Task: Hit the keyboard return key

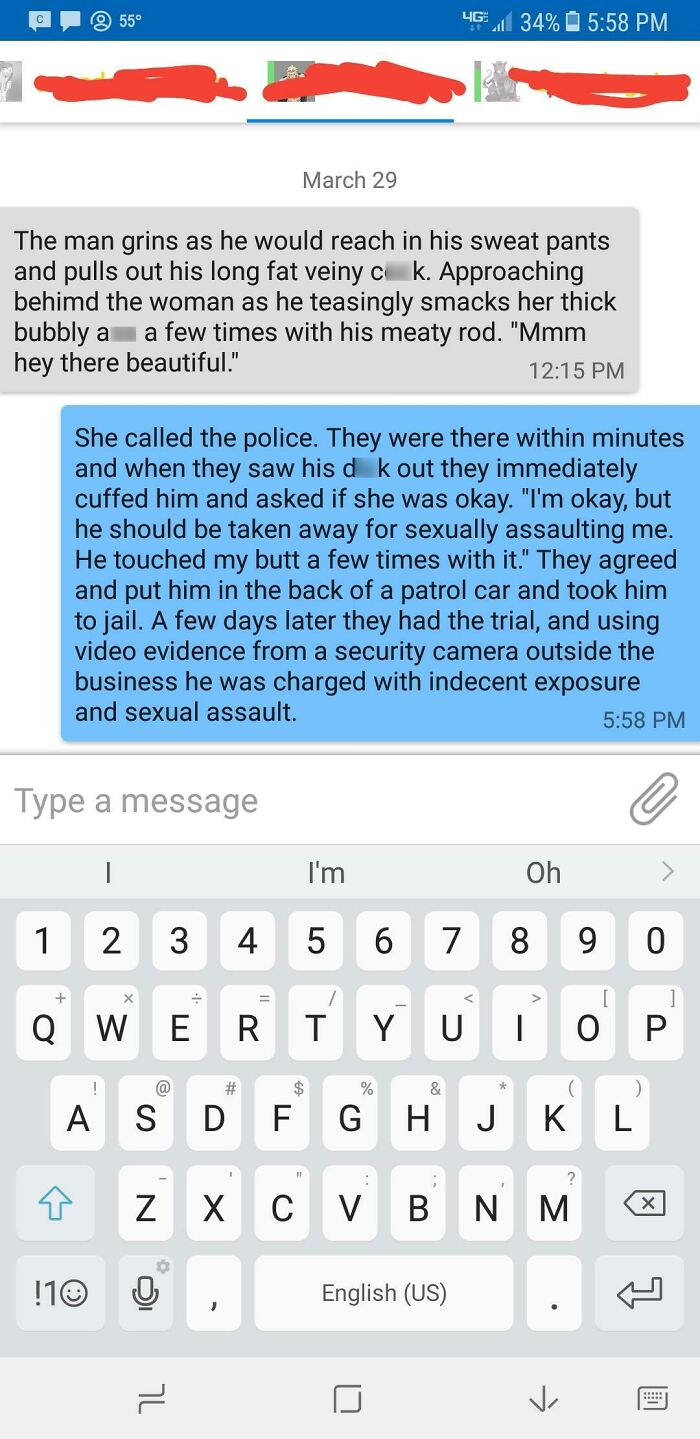Action: click(x=640, y=1293)
